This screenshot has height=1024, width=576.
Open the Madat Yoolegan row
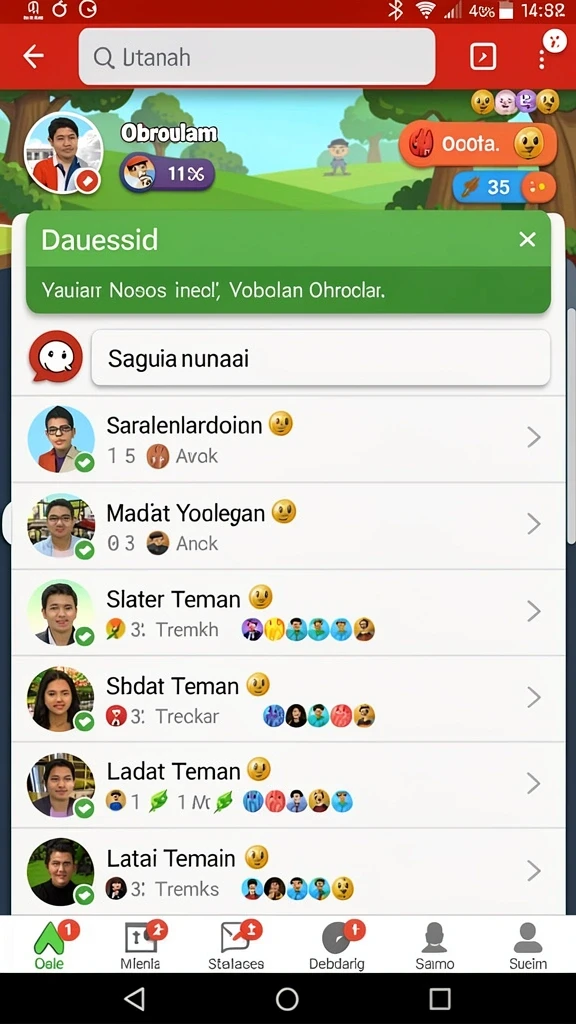288,526
